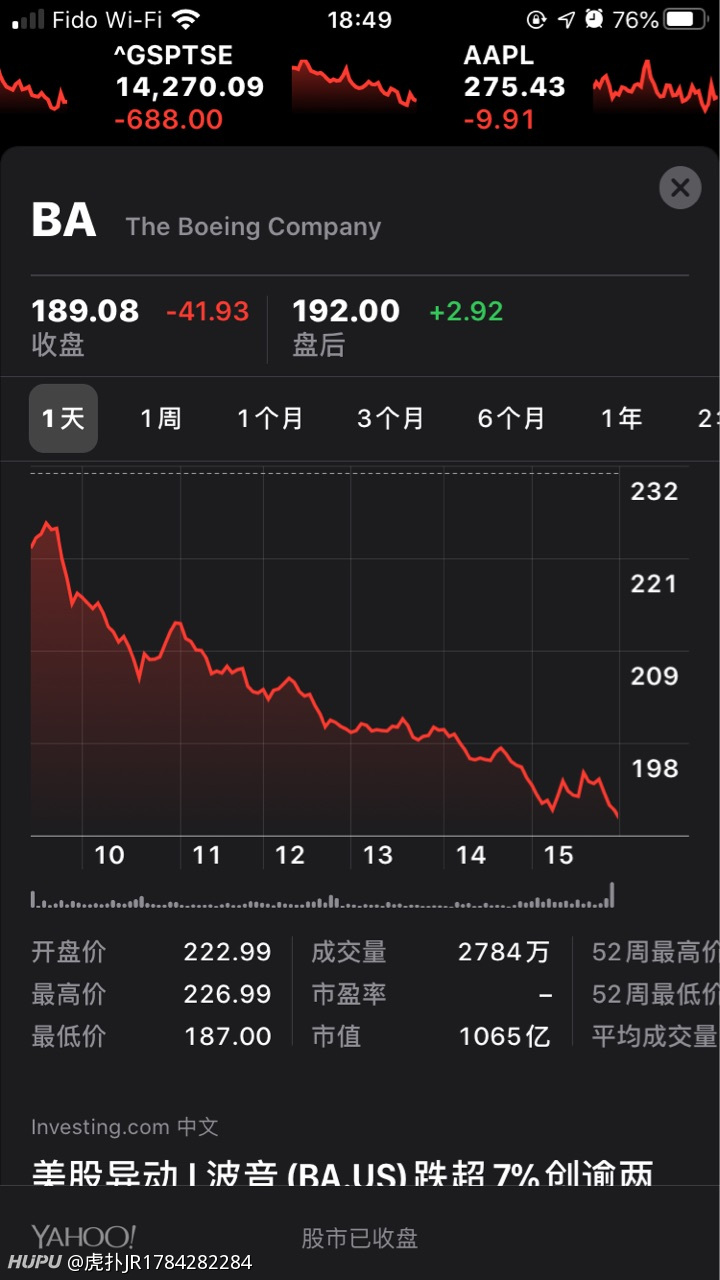Switch the chart to 1周

pos(161,418)
